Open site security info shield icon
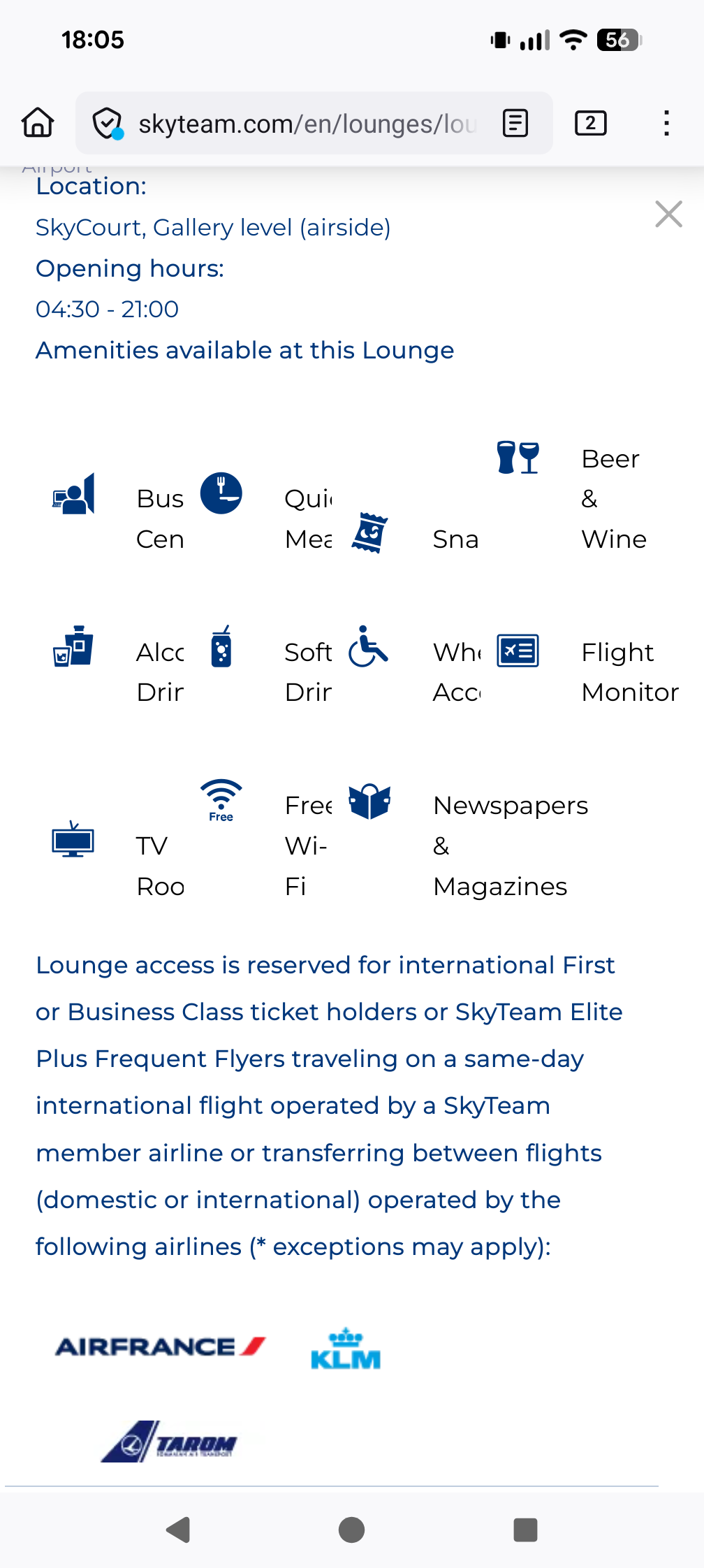Image resolution: width=704 pixels, height=1568 pixels. (108, 124)
